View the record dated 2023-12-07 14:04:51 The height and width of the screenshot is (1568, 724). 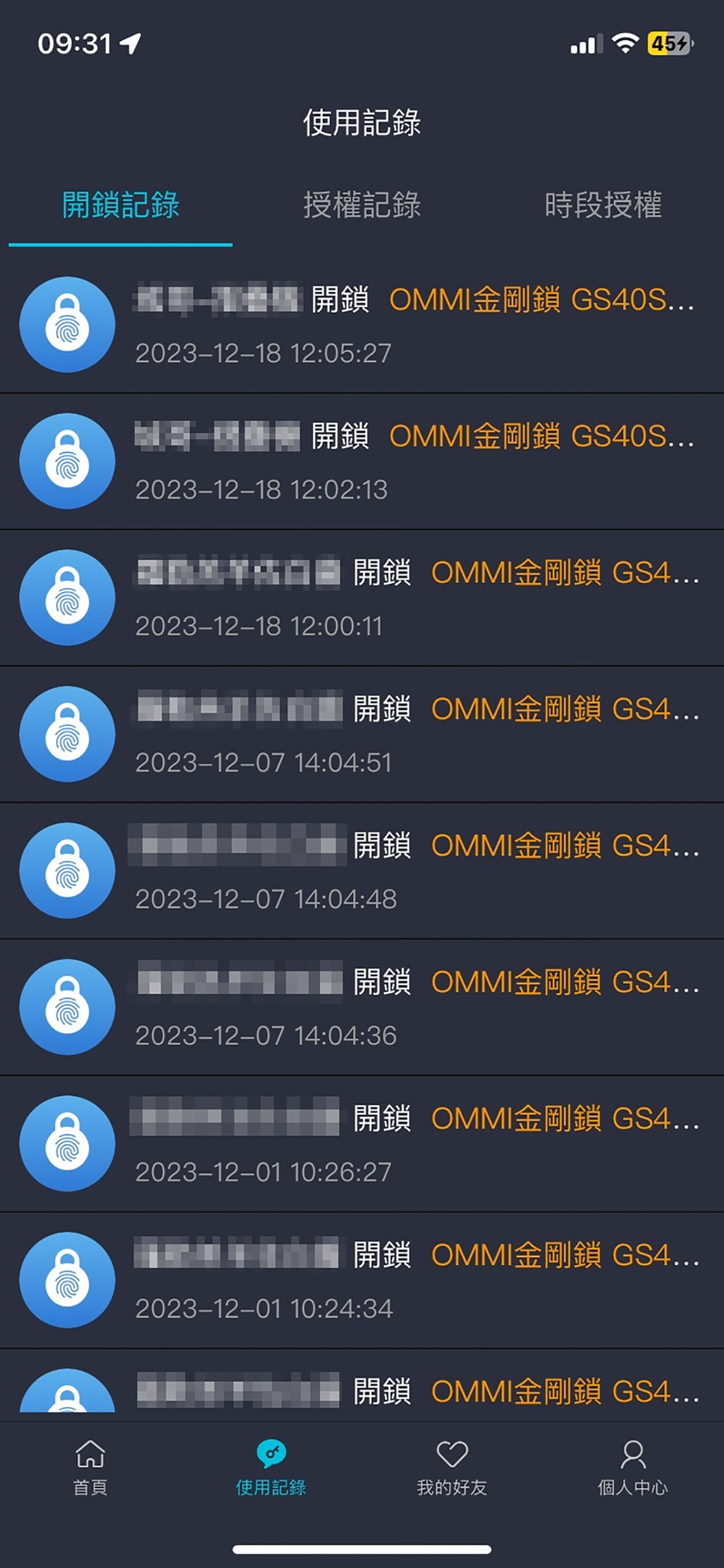point(362,734)
